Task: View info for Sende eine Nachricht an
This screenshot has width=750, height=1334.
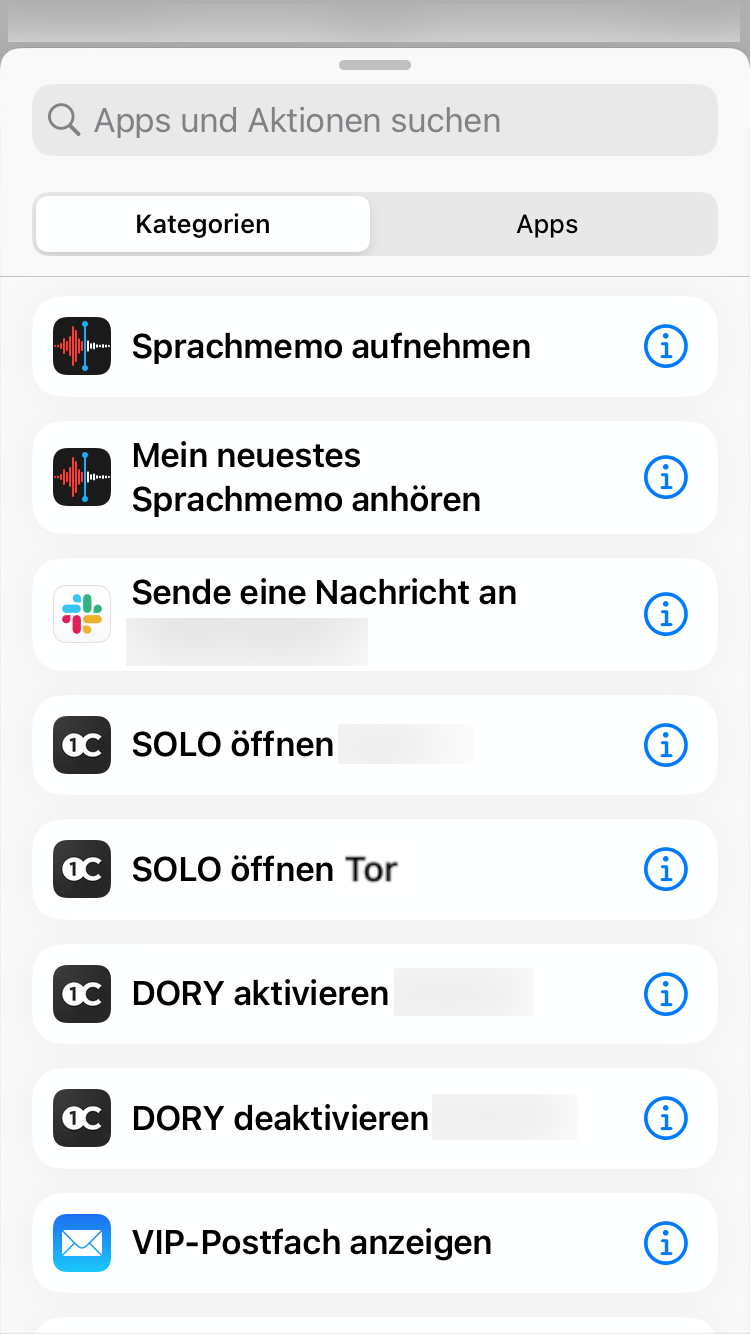Action: pos(666,614)
